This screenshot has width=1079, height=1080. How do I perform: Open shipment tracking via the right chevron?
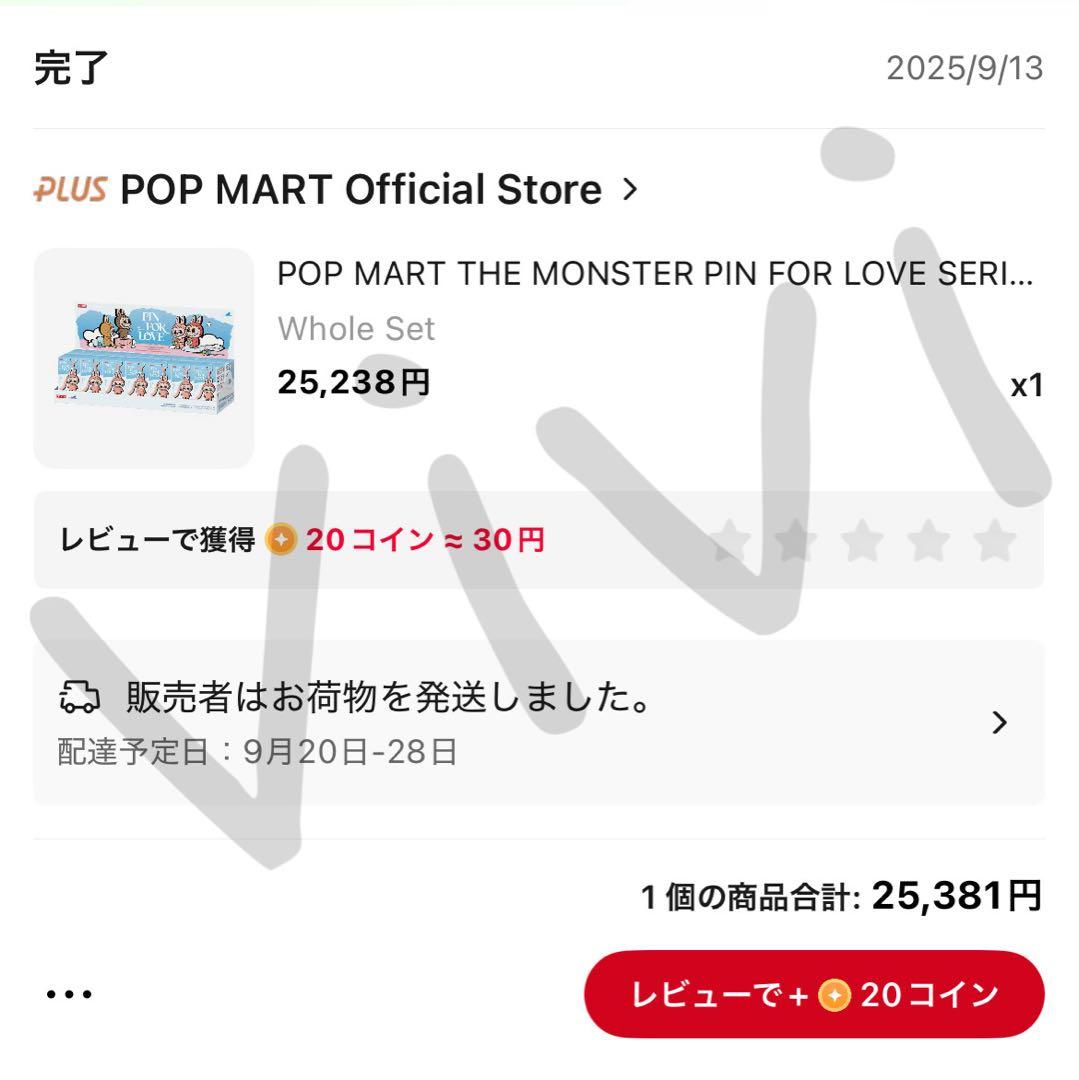[1000, 724]
